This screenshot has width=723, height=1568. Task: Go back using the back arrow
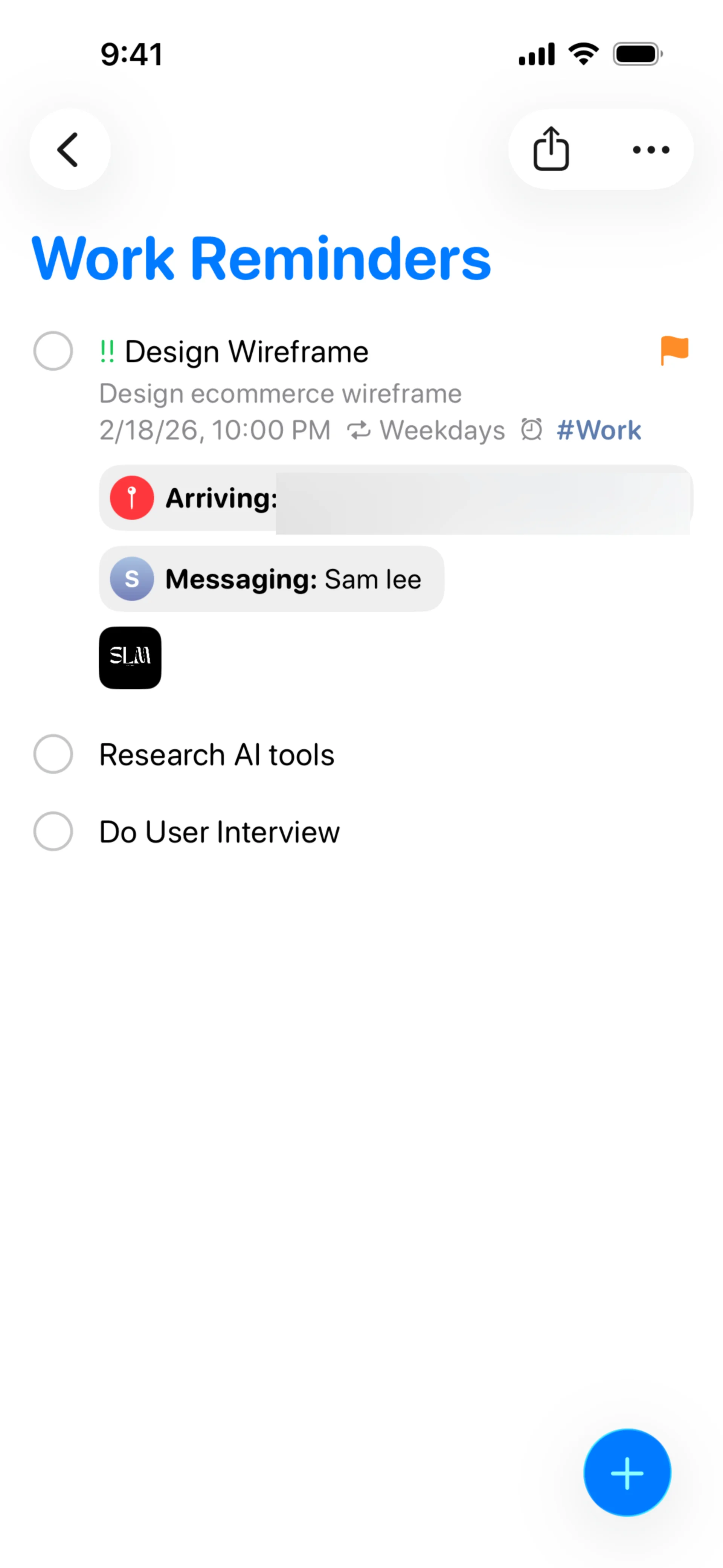(69, 149)
